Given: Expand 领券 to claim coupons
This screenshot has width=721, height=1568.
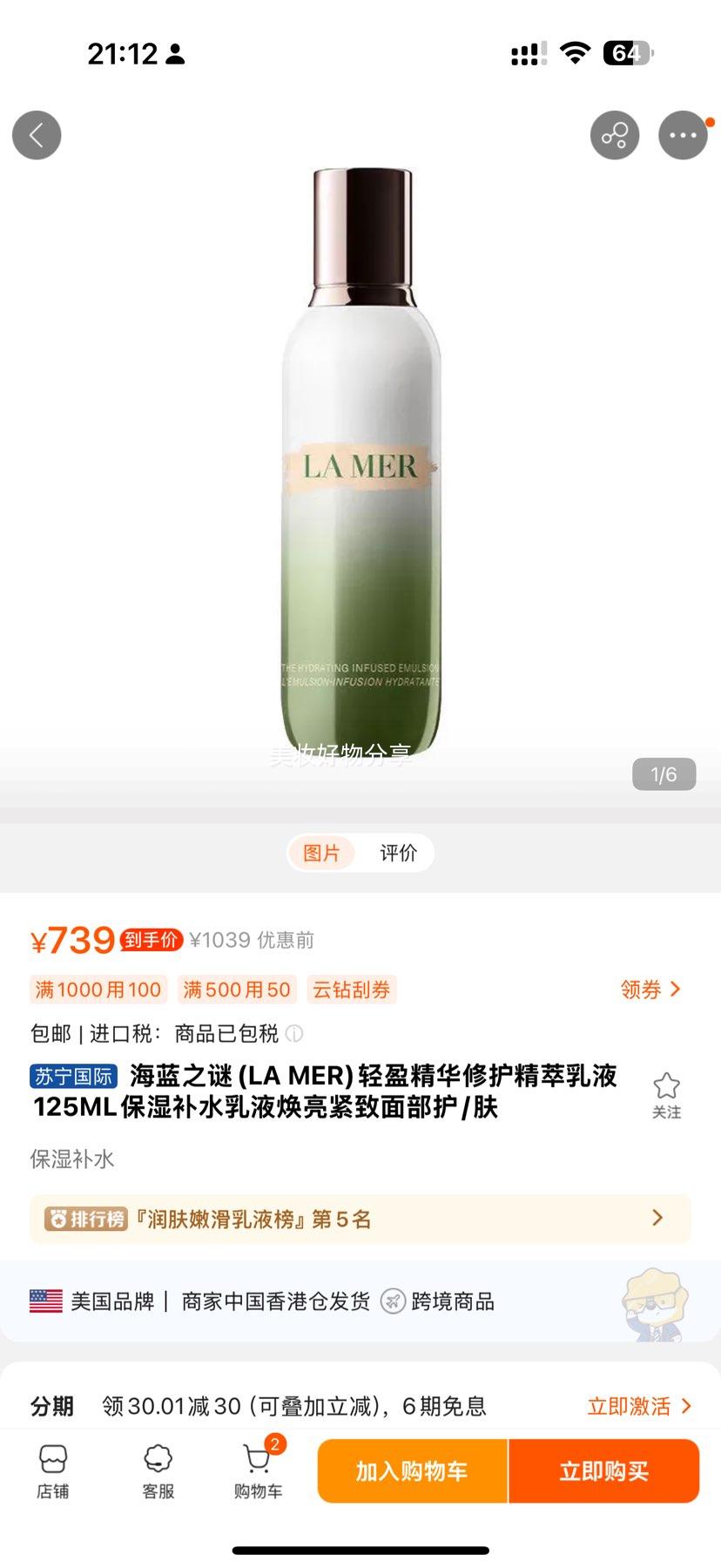Looking at the screenshot, I should point(650,990).
